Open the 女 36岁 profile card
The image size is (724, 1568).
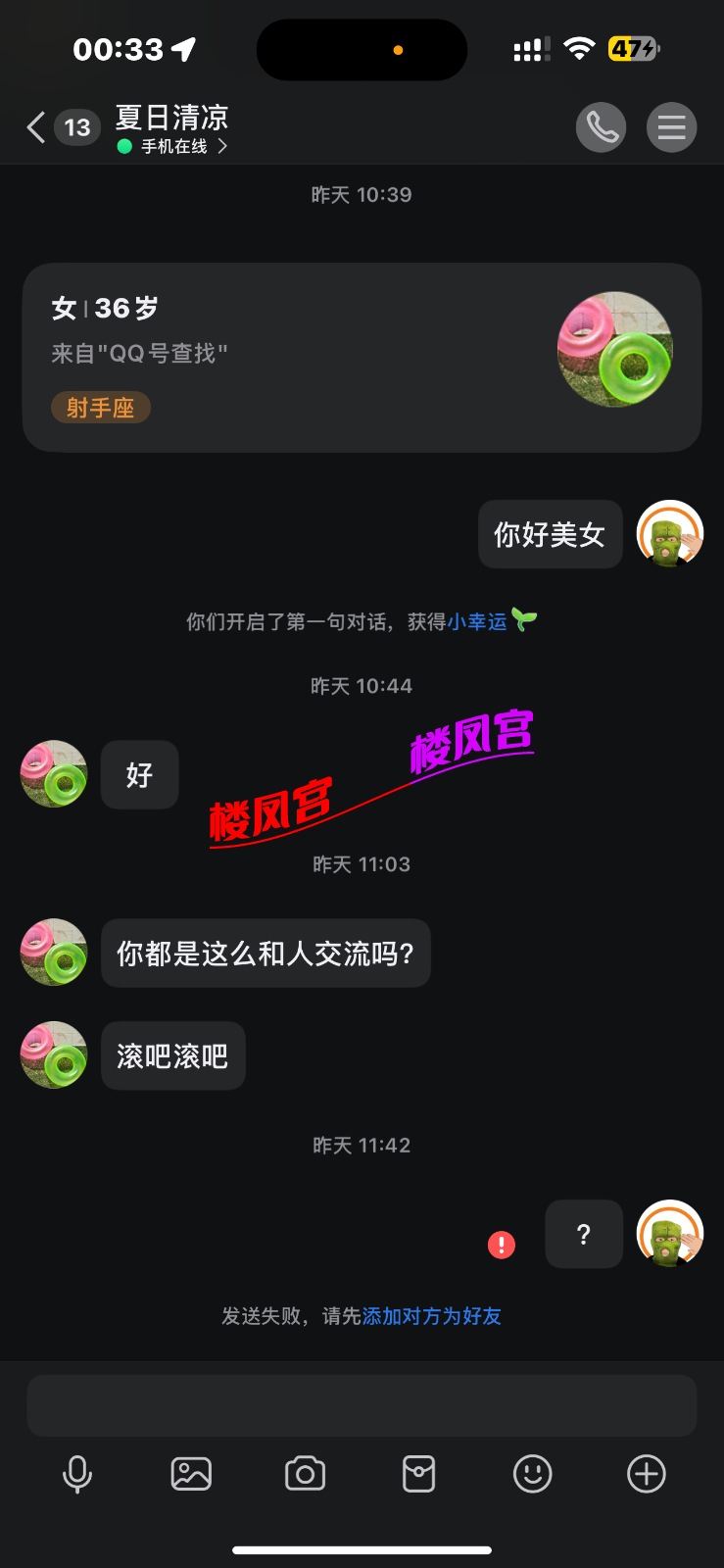pyautogui.click(x=362, y=357)
